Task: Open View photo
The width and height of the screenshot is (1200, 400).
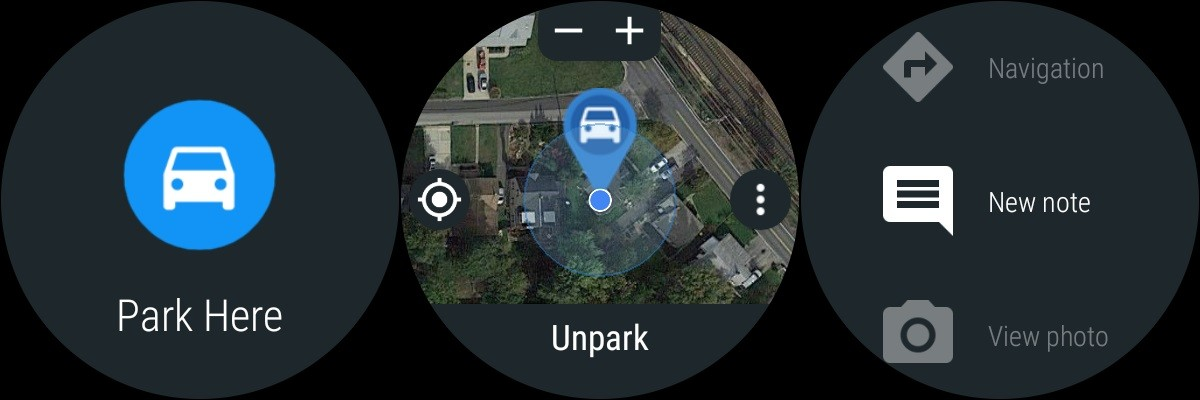Action: (993, 336)
